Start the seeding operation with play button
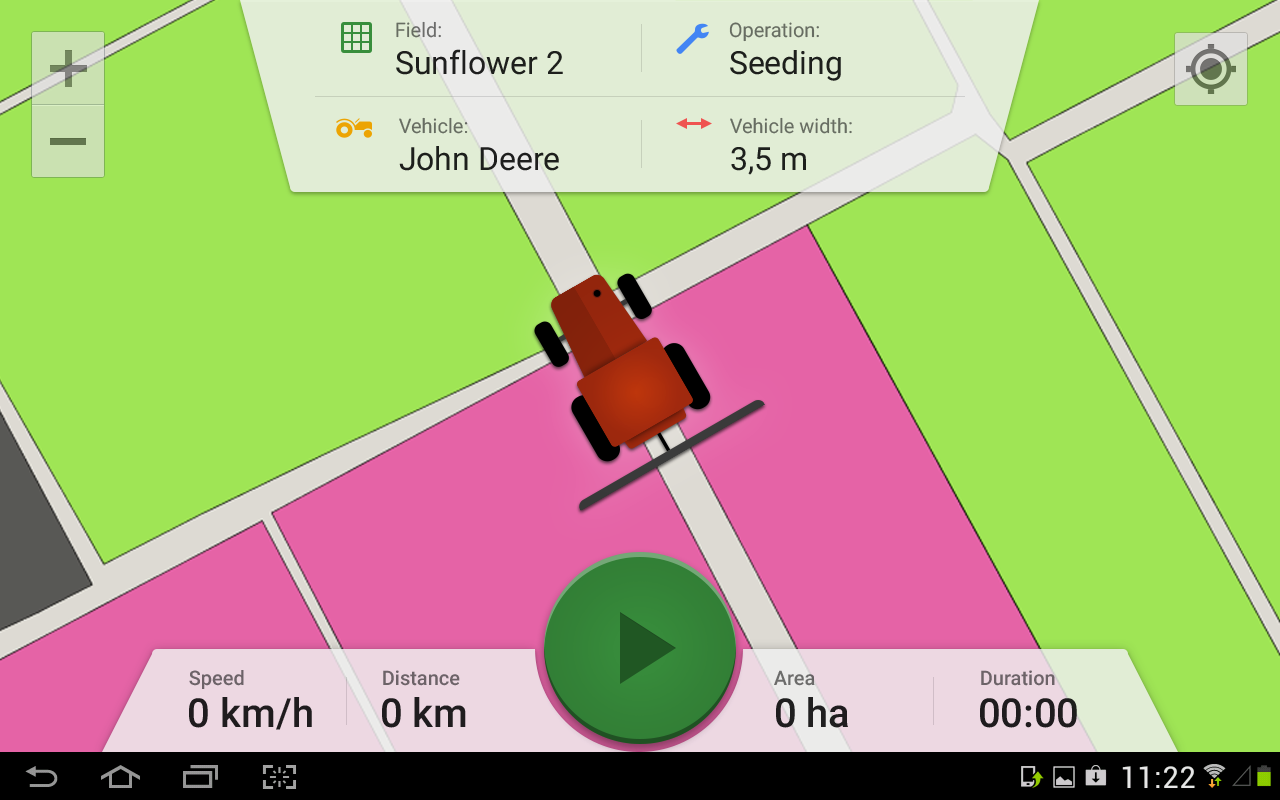Image resolution: width=1280 pixels, height=800 pixels. 640,647
